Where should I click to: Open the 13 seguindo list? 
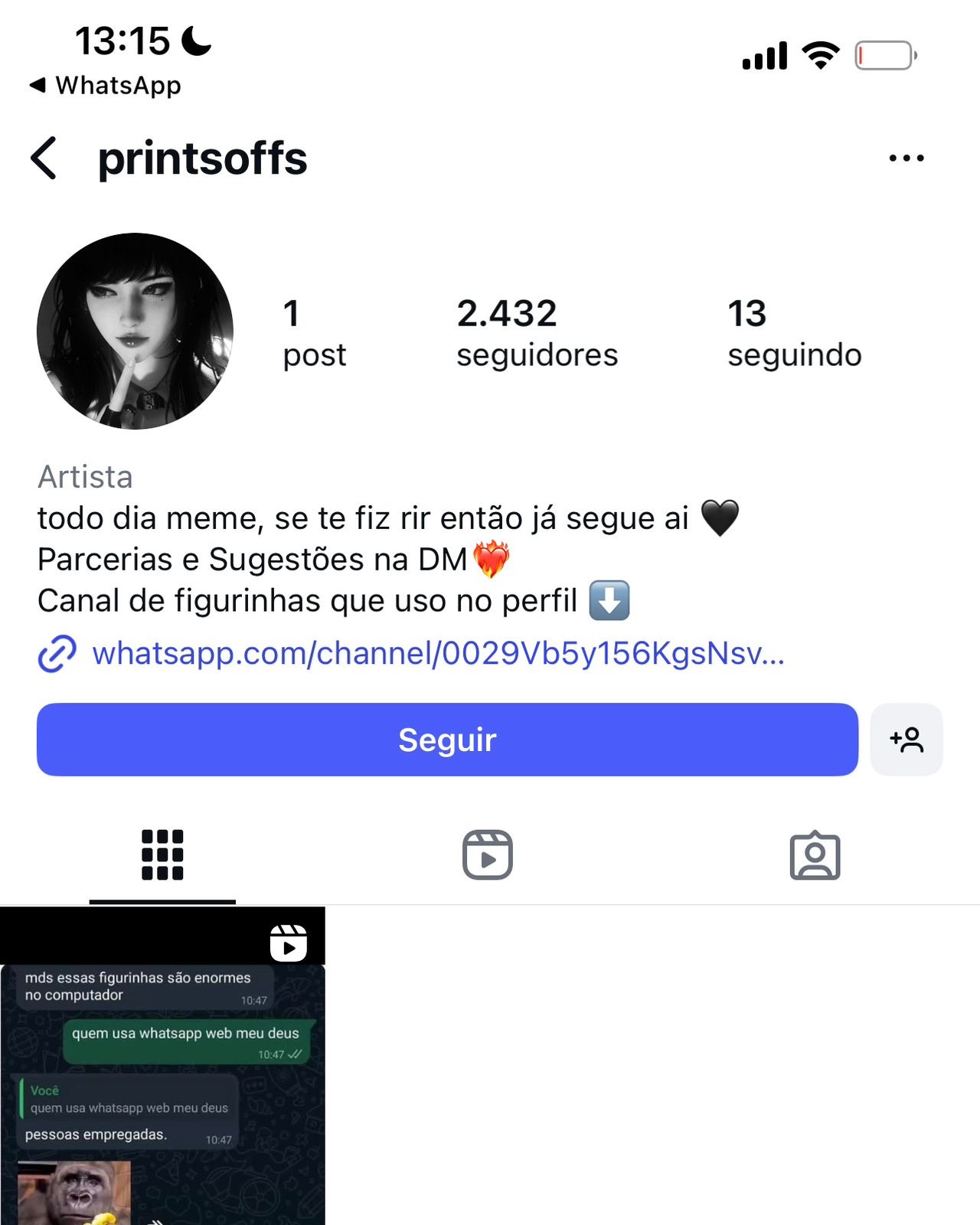(794, 333)
